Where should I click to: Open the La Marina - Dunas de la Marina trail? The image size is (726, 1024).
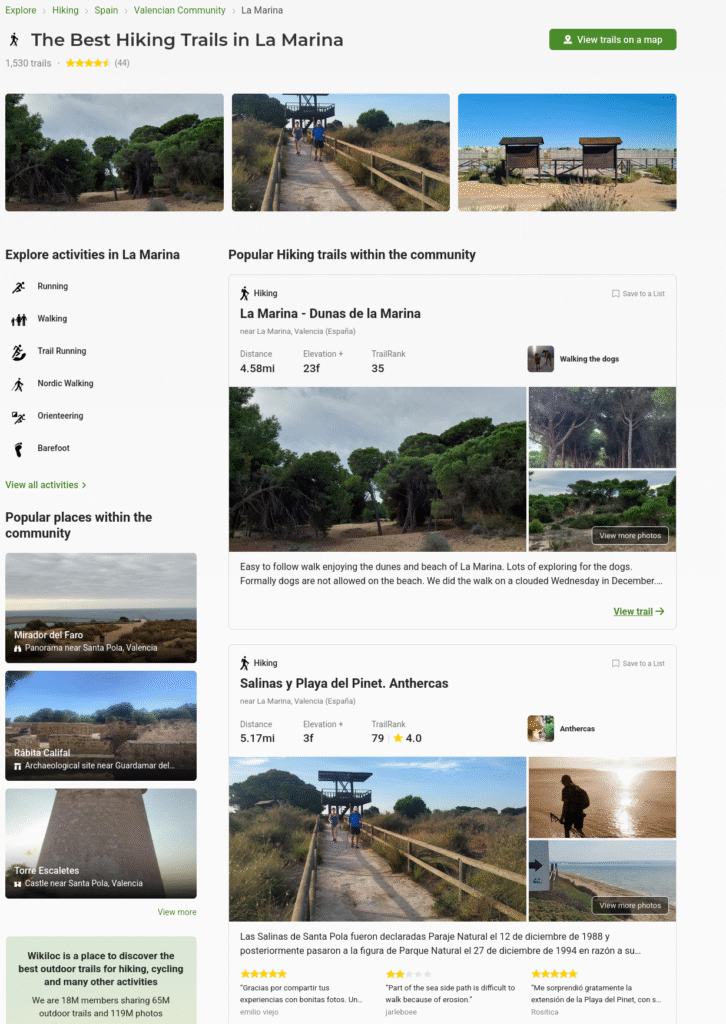tap(330, 314)
